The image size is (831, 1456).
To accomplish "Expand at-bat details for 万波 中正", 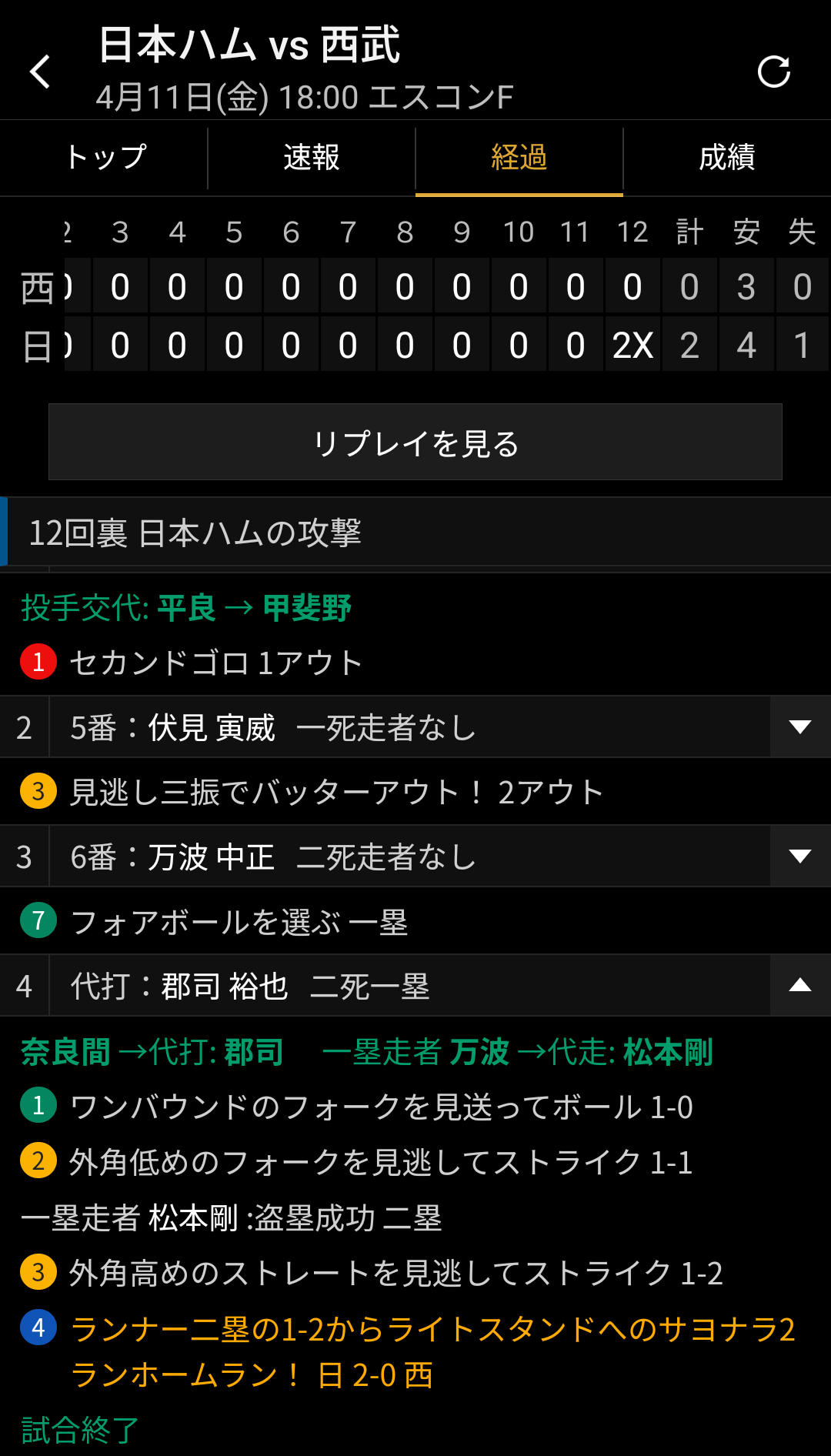I will coord(800,857).
